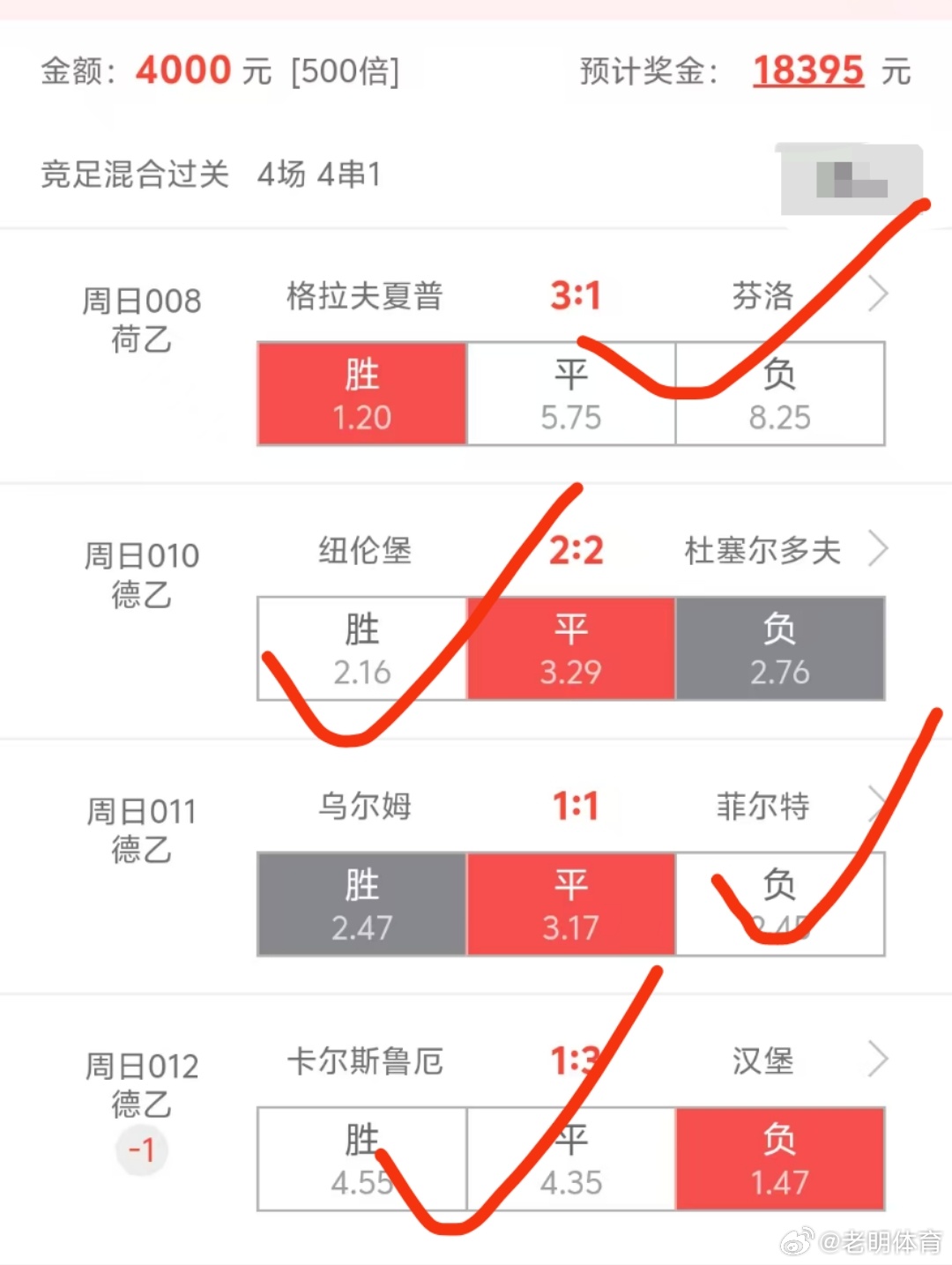Viewport: 952px width, 1265px height.
Task: Expand match details for 周日008 荷乙
Action: [x=878, y=294]
